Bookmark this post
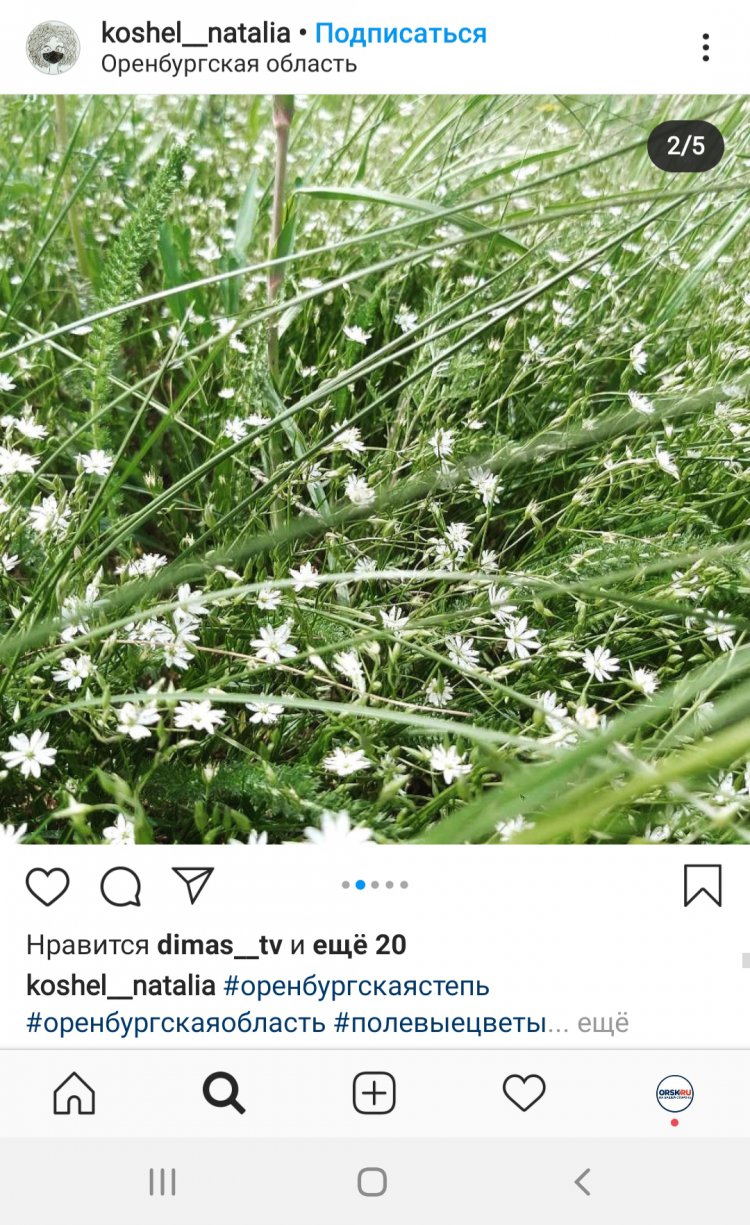 [703, 886]
